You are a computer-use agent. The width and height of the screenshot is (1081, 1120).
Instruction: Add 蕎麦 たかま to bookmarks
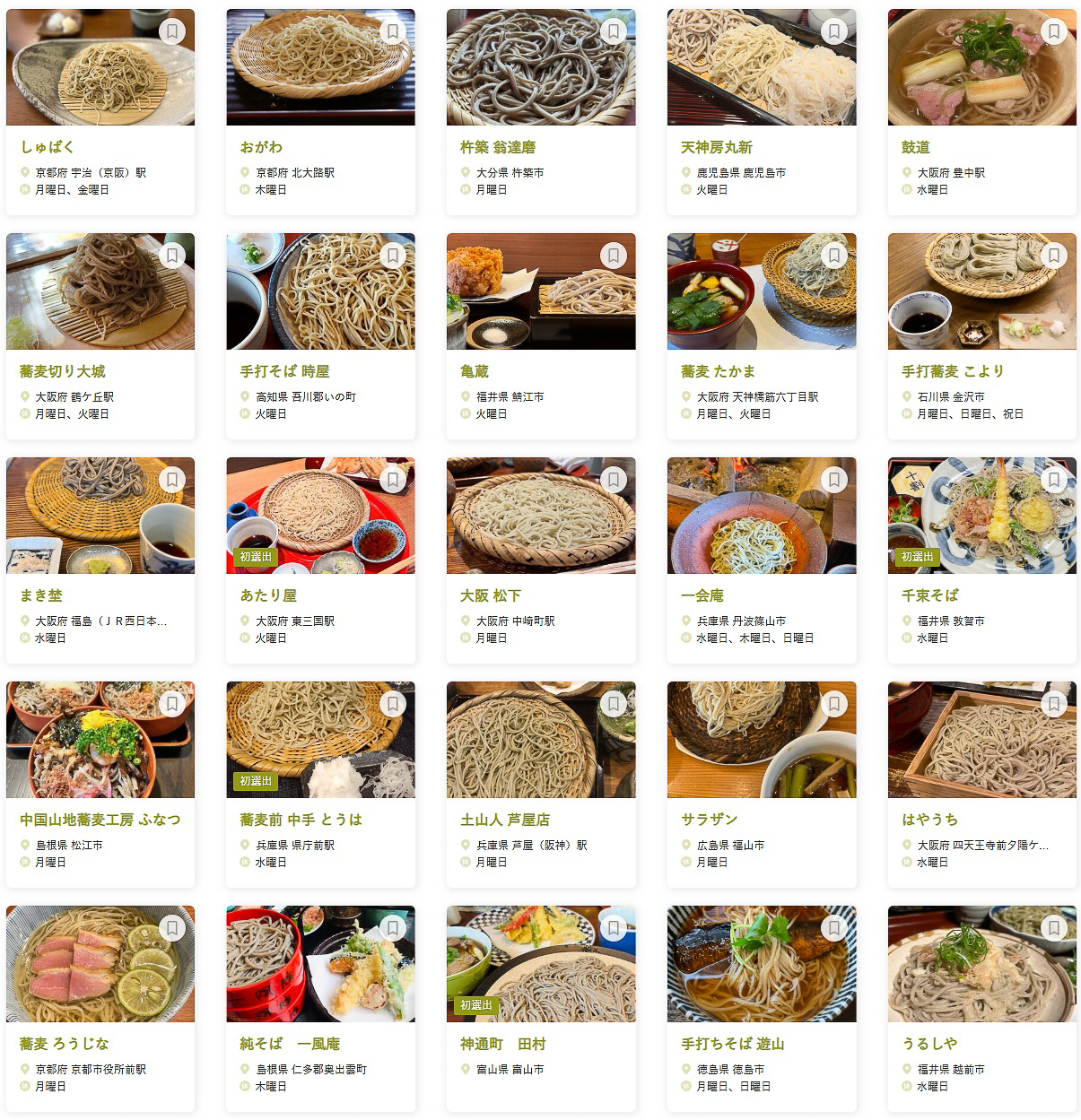(x=834, y=256)
